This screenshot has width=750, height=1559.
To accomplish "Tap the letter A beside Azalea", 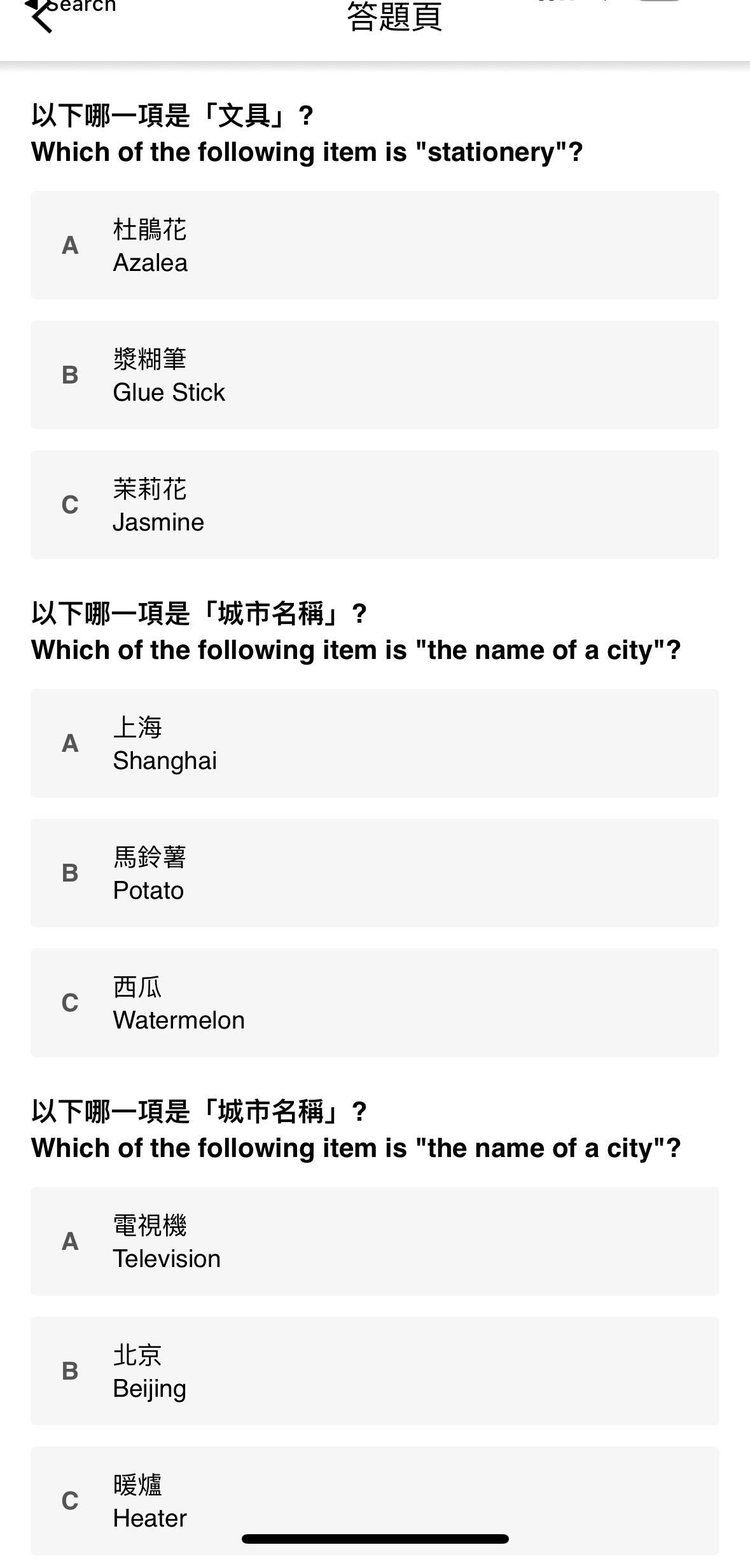I will coord(70,244).
